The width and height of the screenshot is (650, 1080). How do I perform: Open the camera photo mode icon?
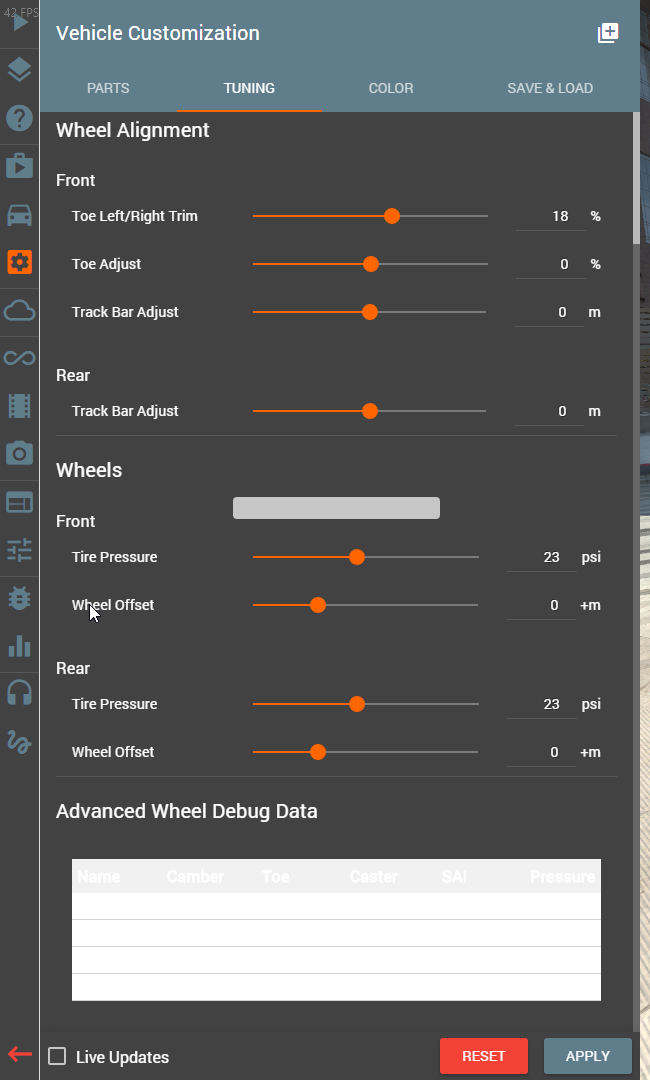(19, 453)
